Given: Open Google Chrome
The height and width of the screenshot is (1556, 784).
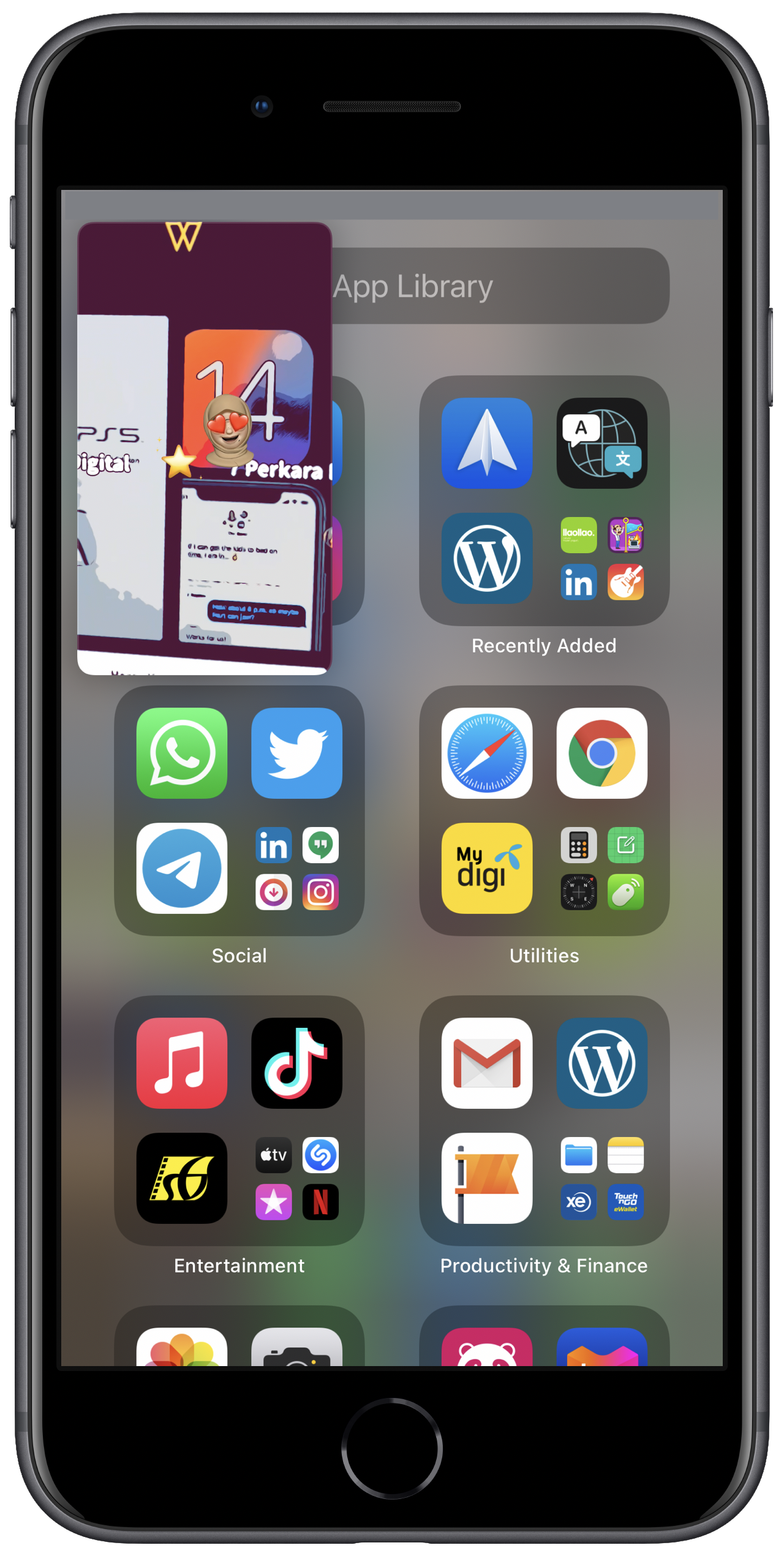Looking at the screenshot, I should click(x=601, y=753).
